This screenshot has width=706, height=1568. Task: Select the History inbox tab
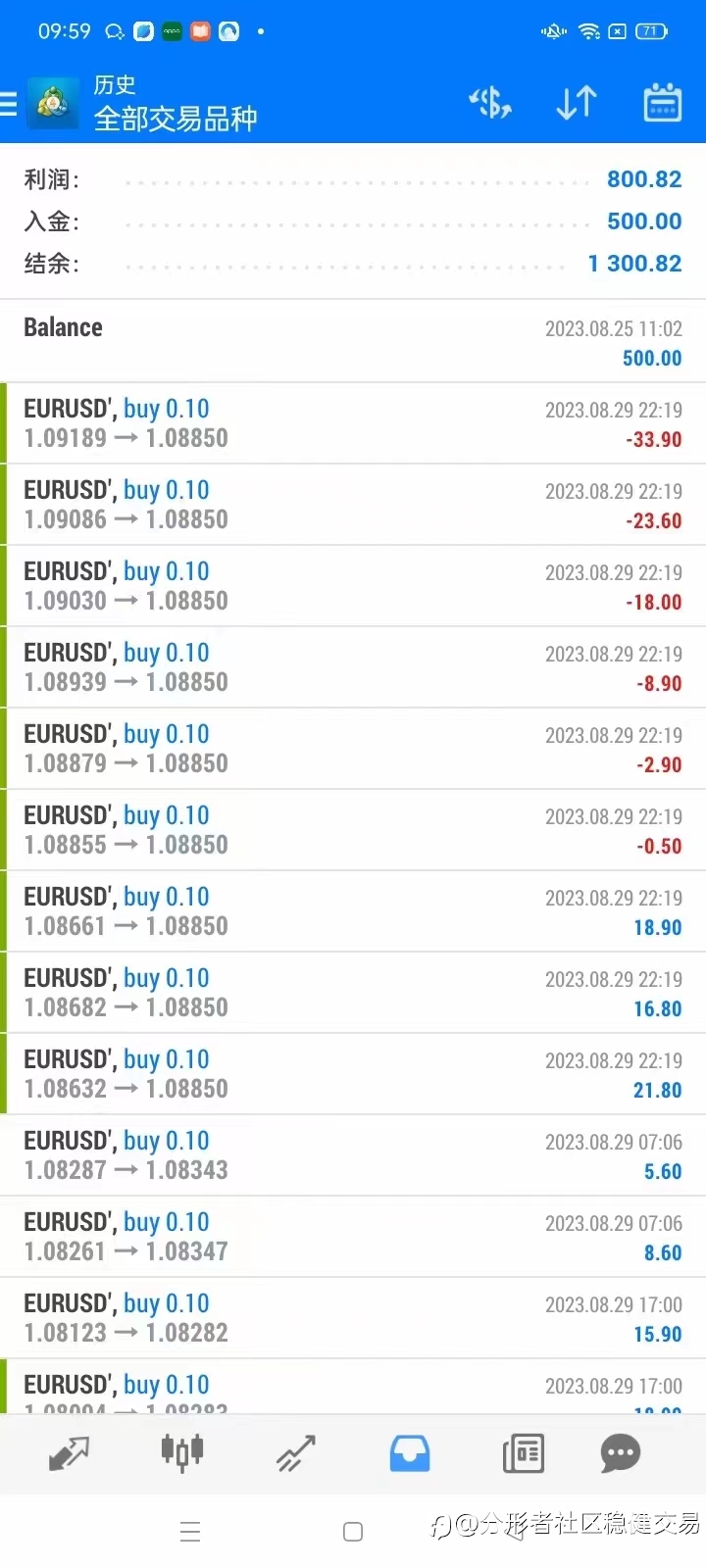click(x=410, y=1453)
